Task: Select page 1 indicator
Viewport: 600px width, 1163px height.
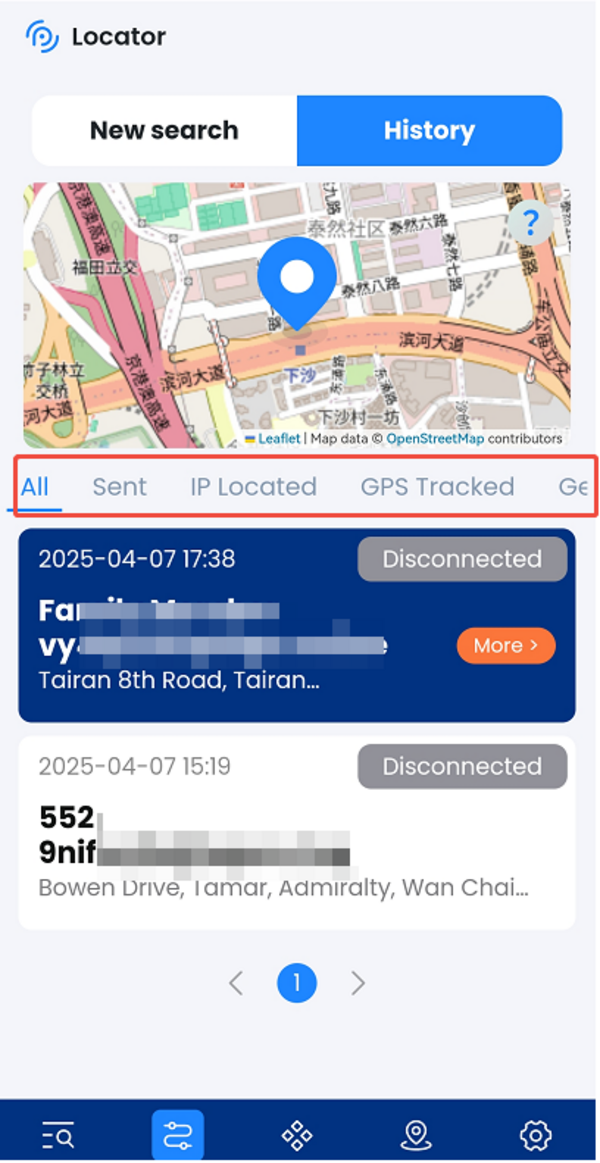Action: coord(297,984)
